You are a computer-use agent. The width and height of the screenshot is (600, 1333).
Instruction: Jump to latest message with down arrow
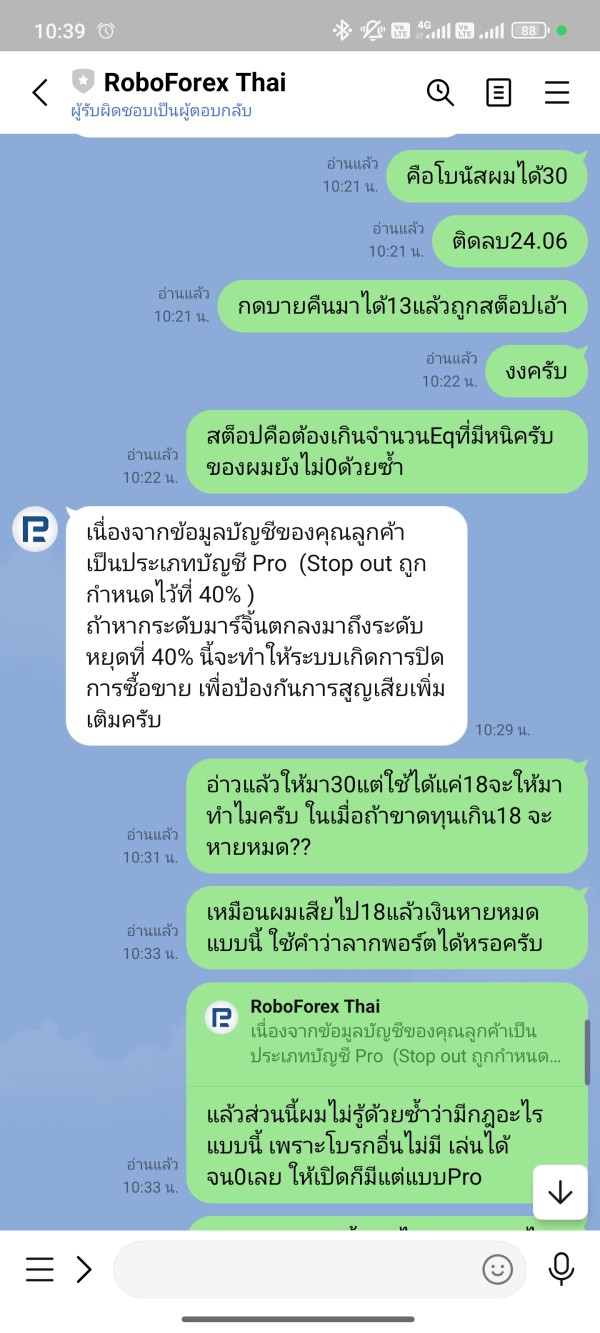pos(560,1192)
